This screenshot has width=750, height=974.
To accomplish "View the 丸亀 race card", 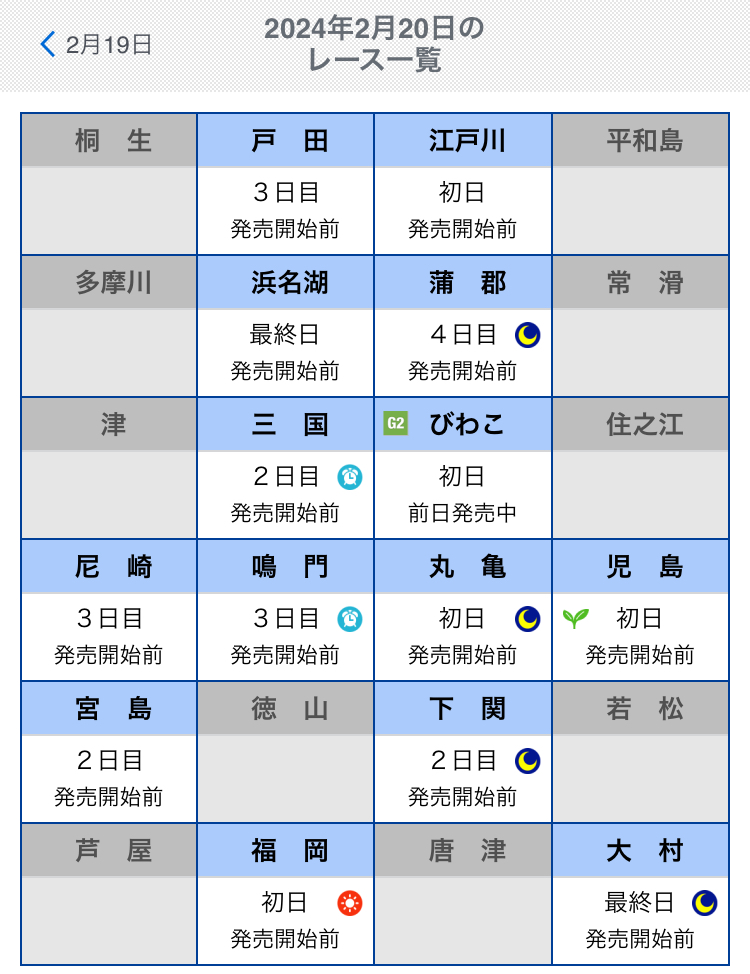I will pos(463,611).
